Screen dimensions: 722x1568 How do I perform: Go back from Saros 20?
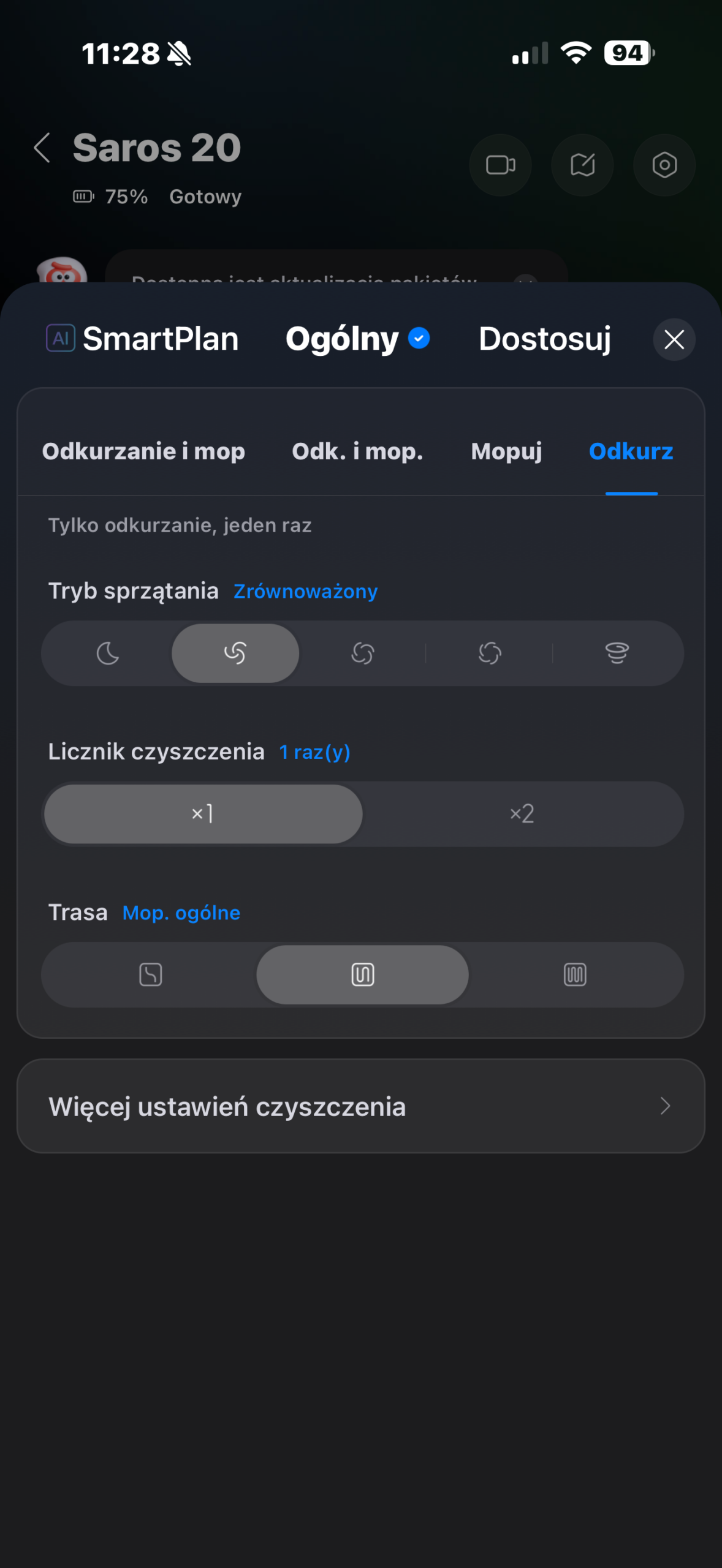pos(42,148)
